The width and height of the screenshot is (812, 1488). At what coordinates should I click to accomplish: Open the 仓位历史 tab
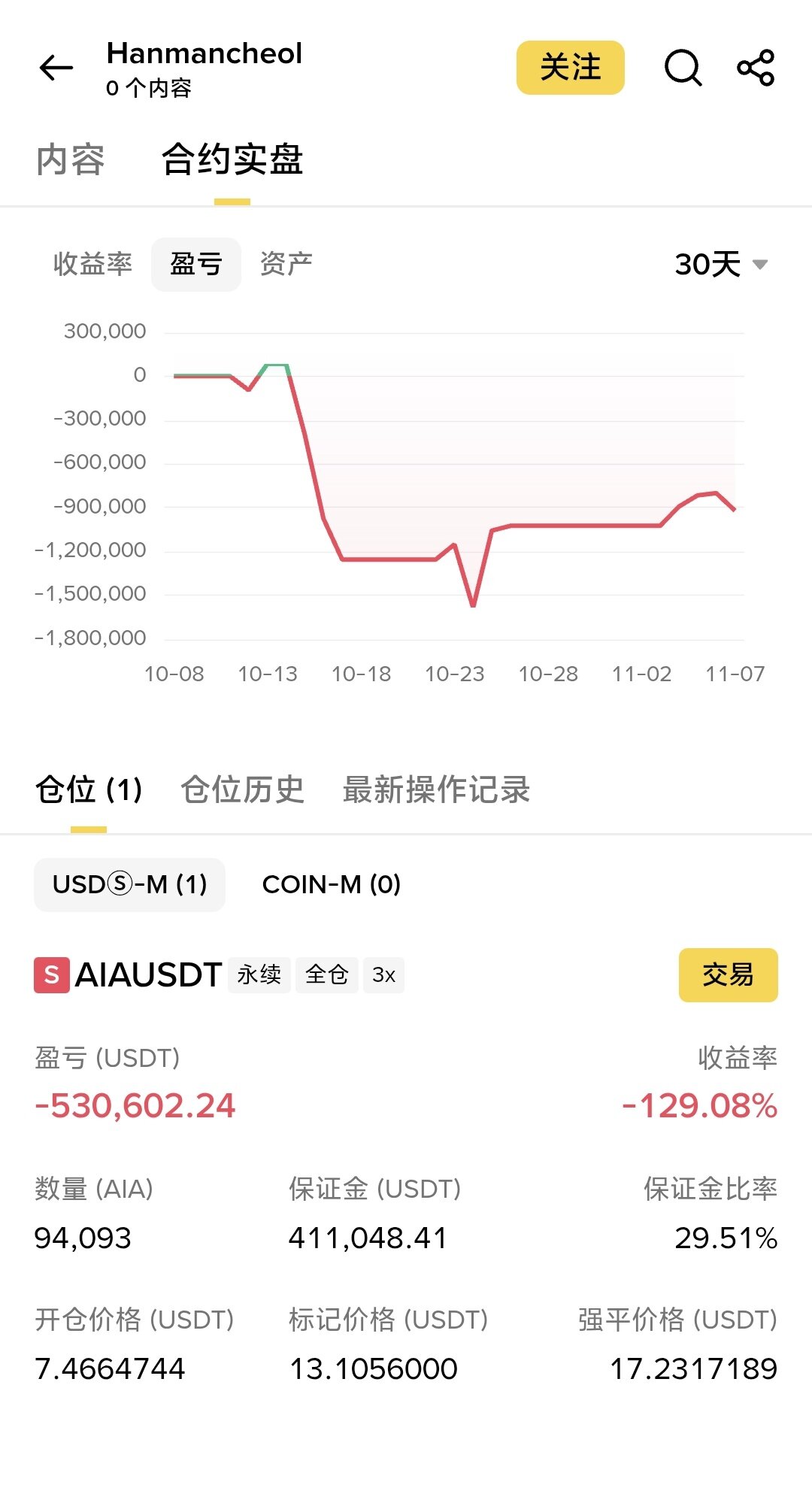(x=242, y=790)
